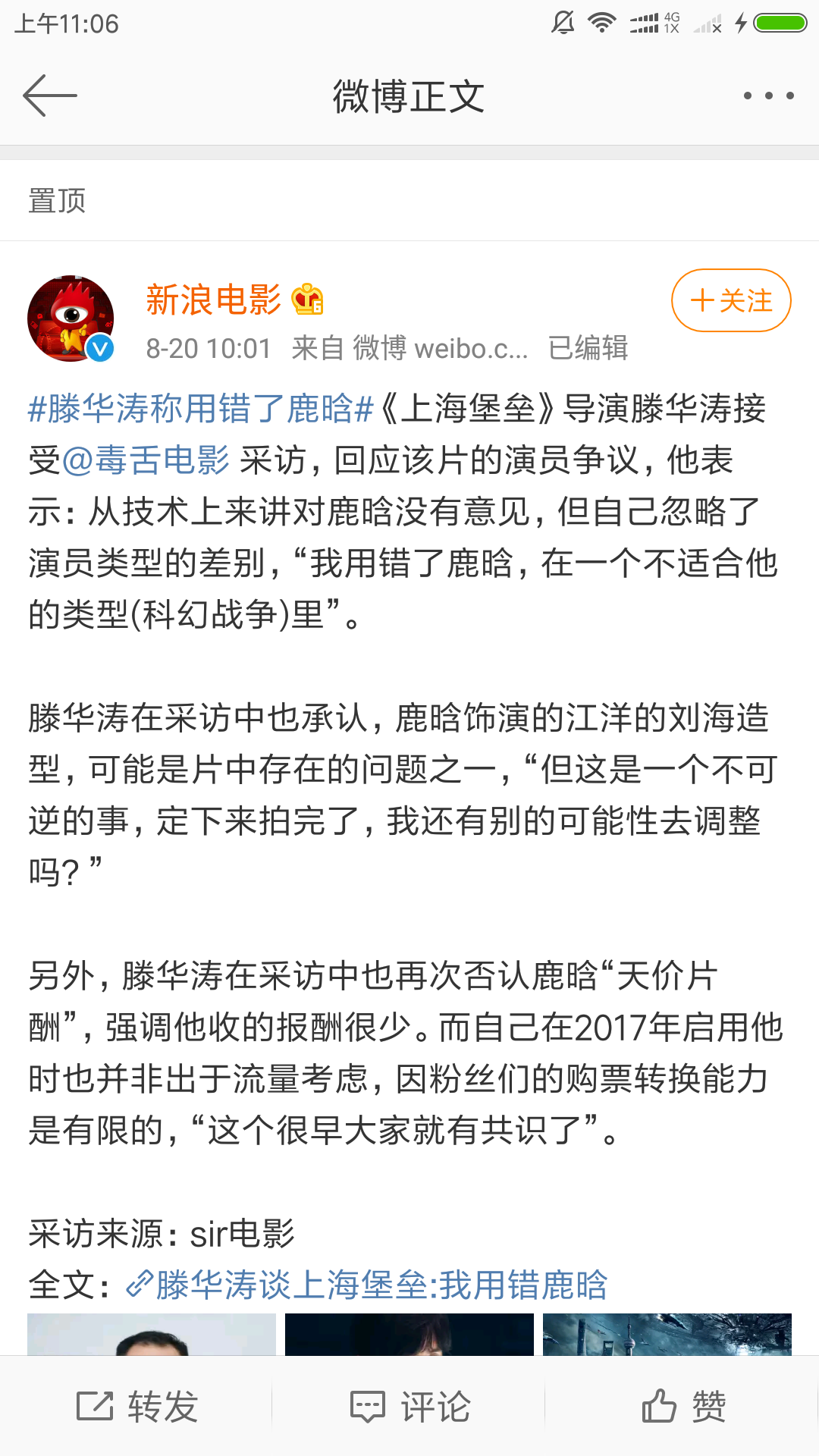Screen dimensions: 819x1456
Task: View the first attached photo of the man
Action: [x=152, y=1335]
